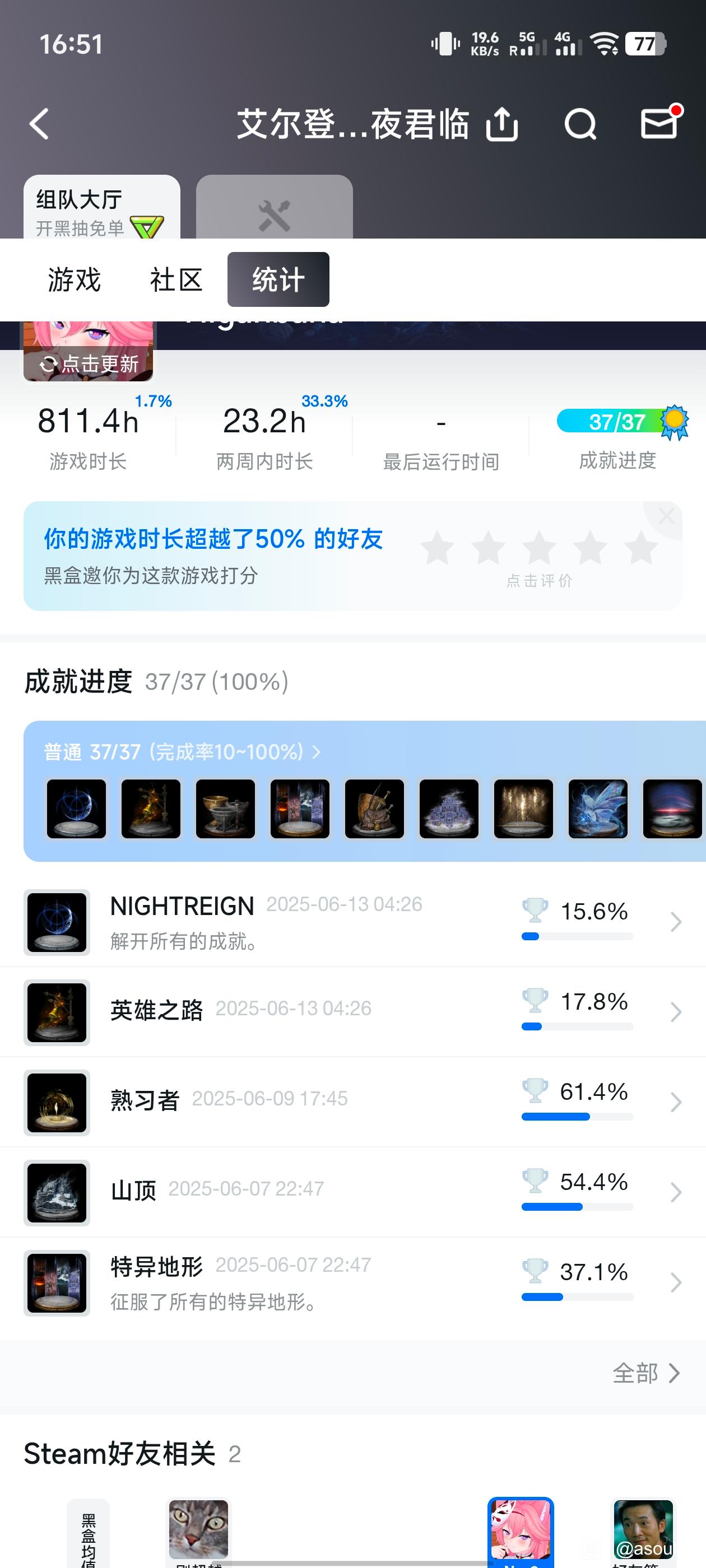
Task: Open the 熟习者 achievement row
Action: (352, 1102)
